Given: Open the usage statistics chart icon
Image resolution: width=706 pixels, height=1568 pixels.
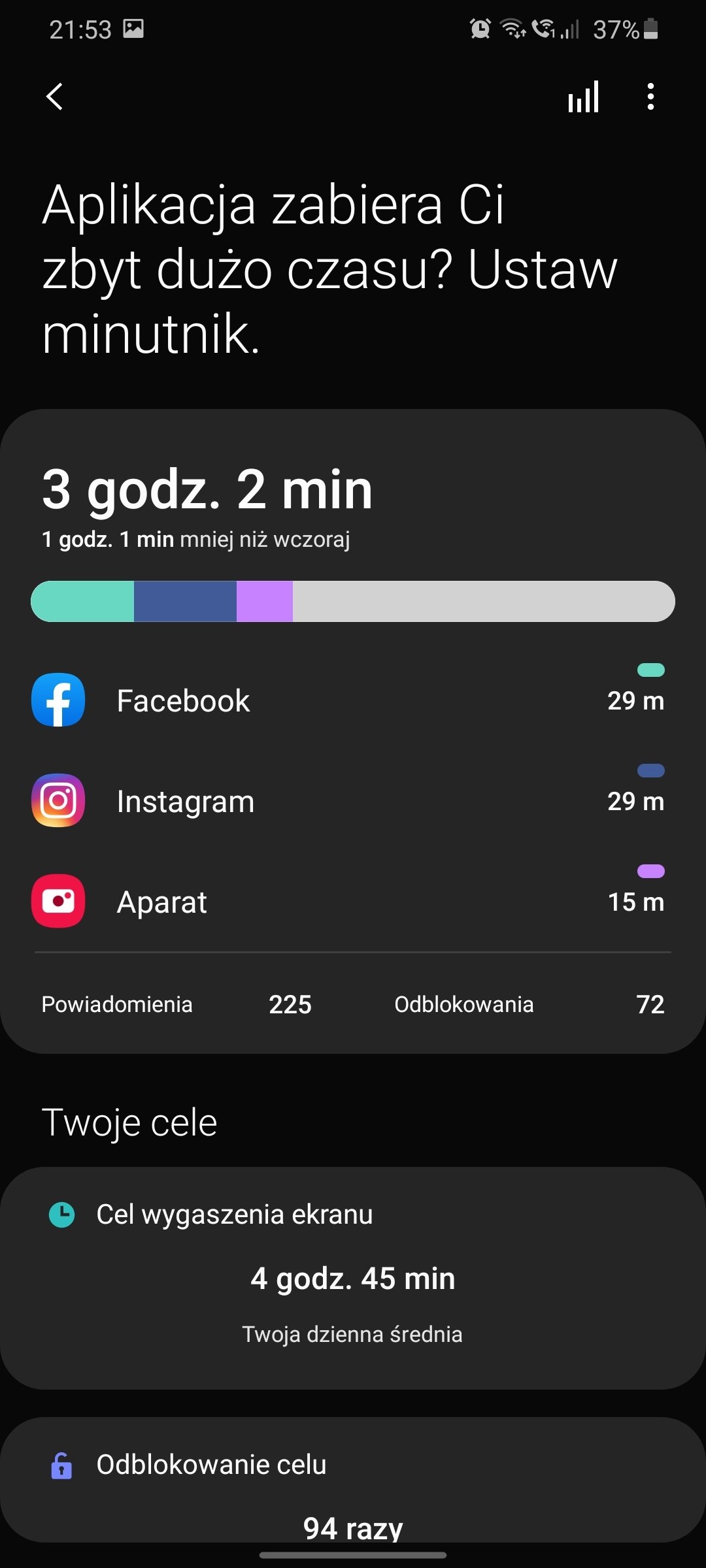Looking at the screenshot, I should pos(583,97).
